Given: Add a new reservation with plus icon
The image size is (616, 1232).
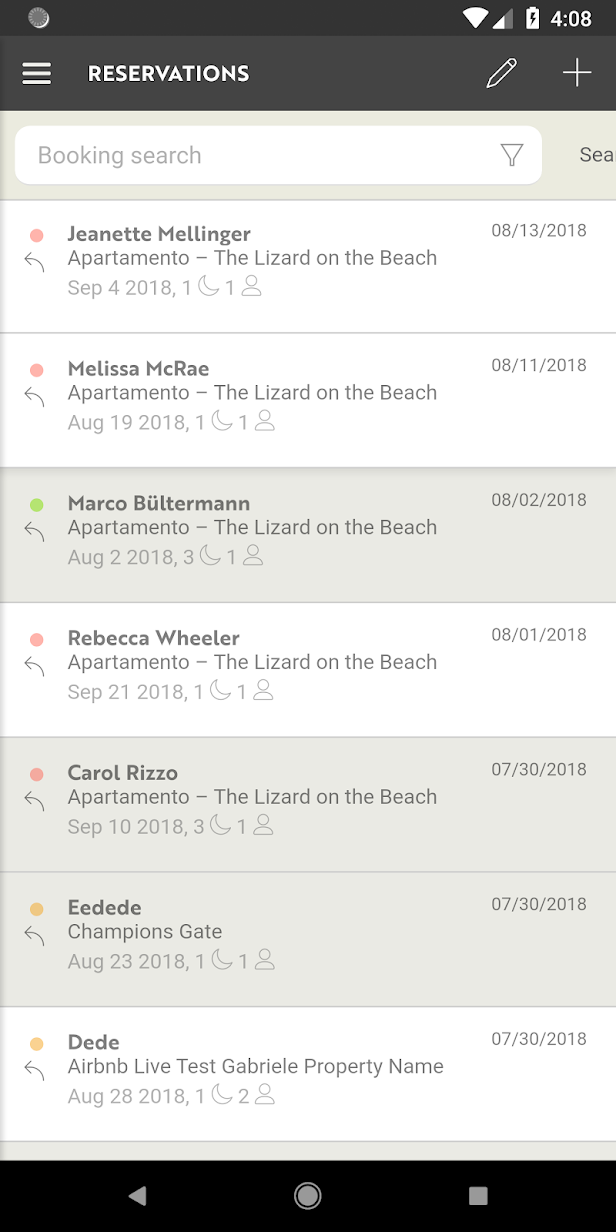Looking at the screenshot, I should (577, 73).
